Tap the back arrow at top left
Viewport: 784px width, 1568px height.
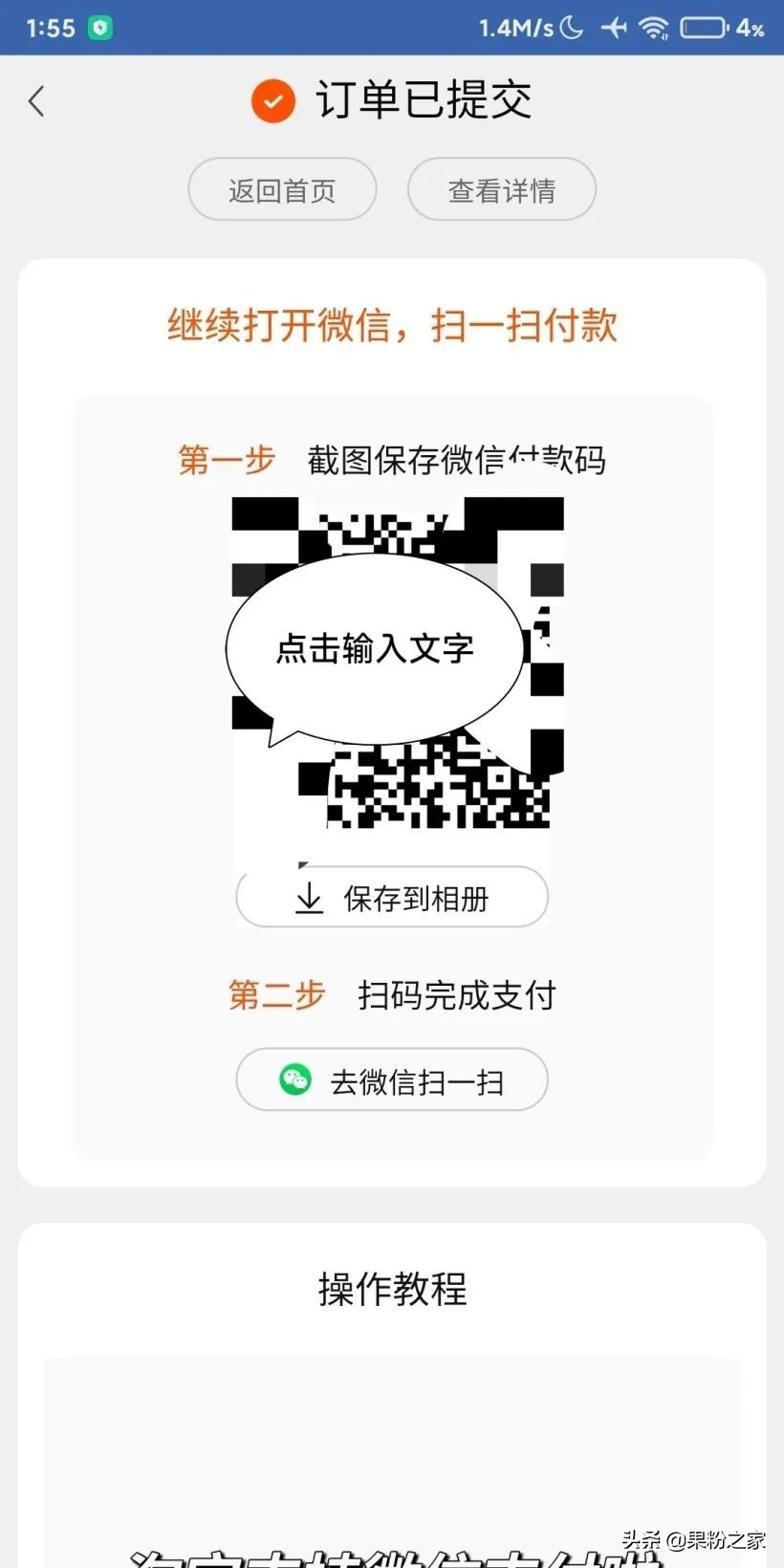(36, 100)
